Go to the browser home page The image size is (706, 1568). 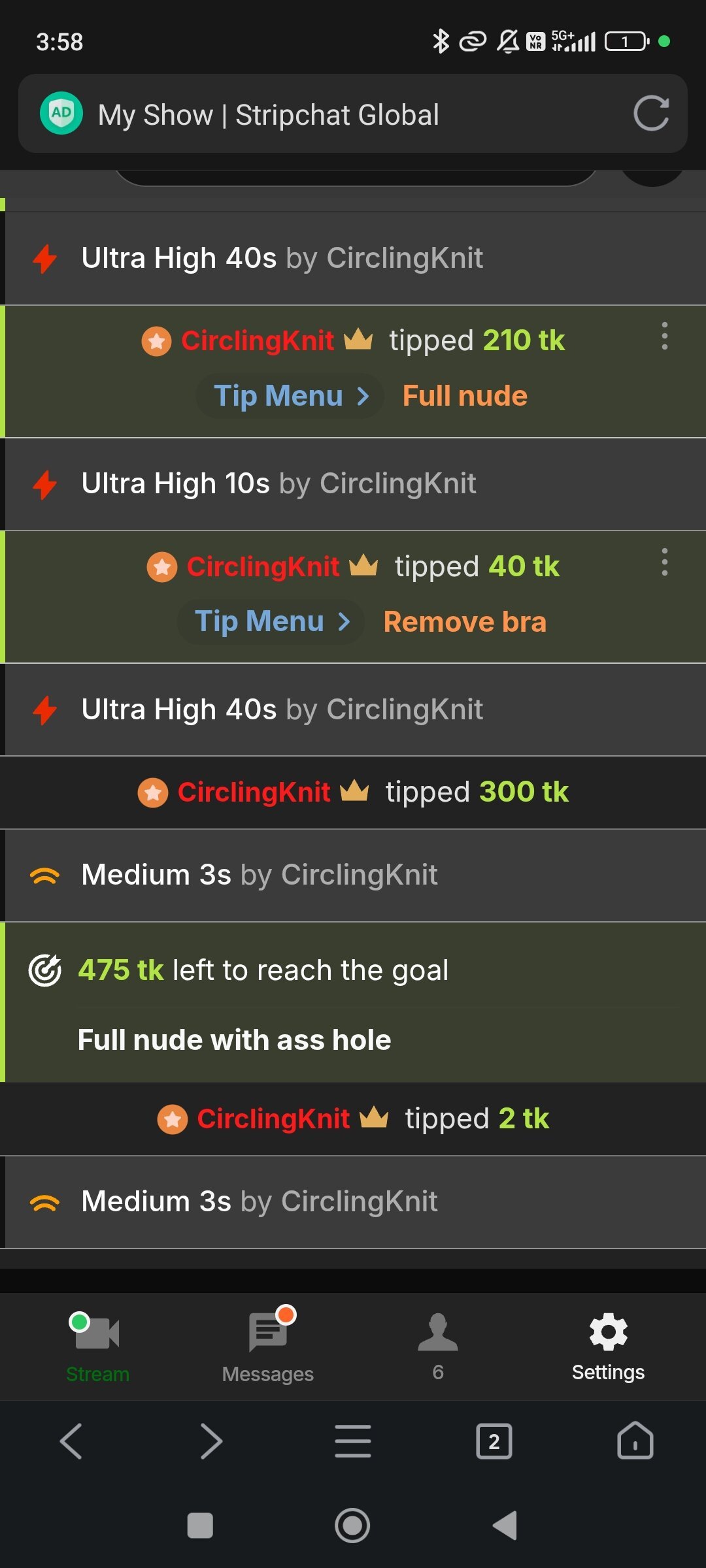(635, 1441)
